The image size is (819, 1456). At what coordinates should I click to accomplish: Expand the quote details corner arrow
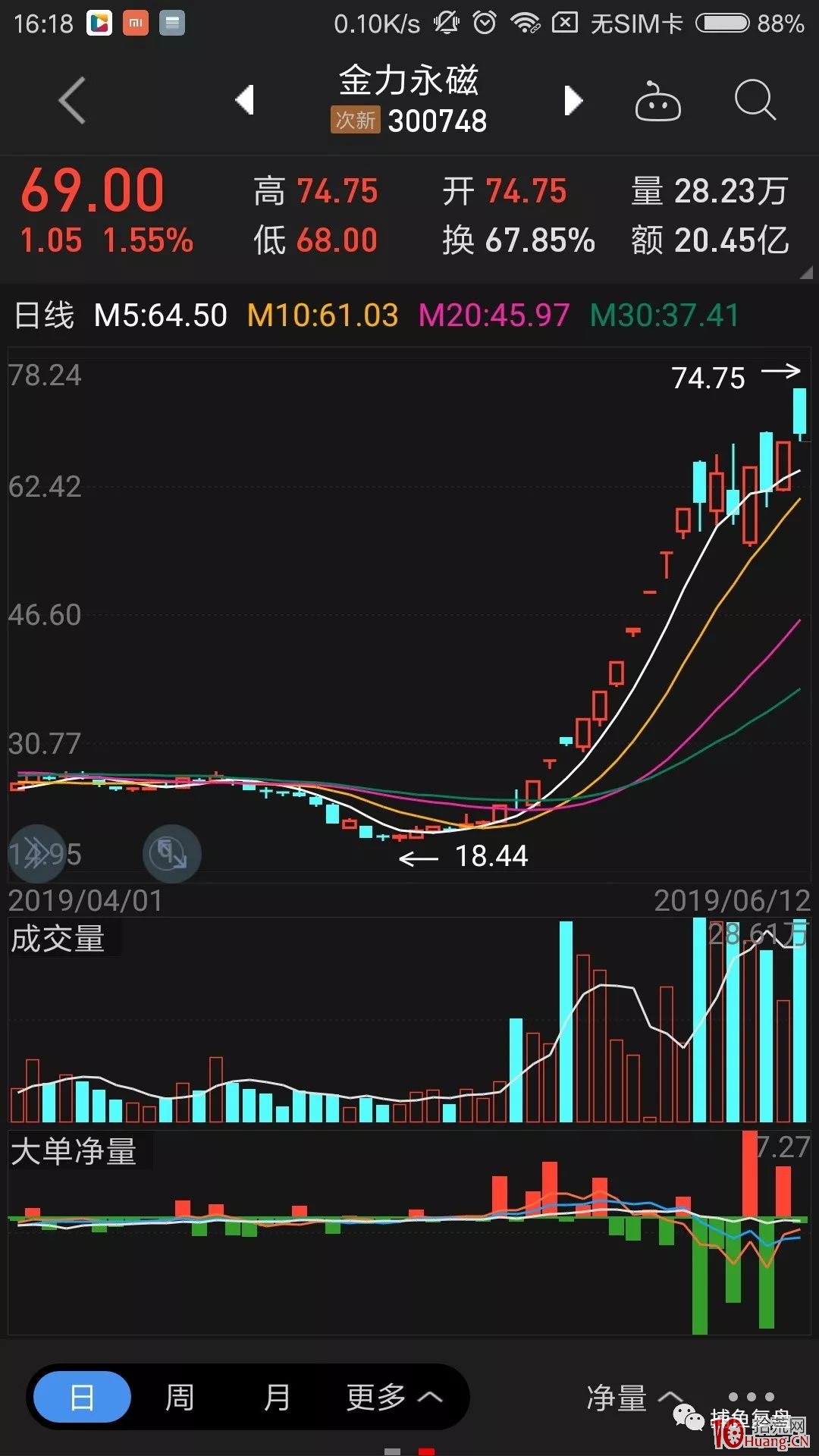806,272
